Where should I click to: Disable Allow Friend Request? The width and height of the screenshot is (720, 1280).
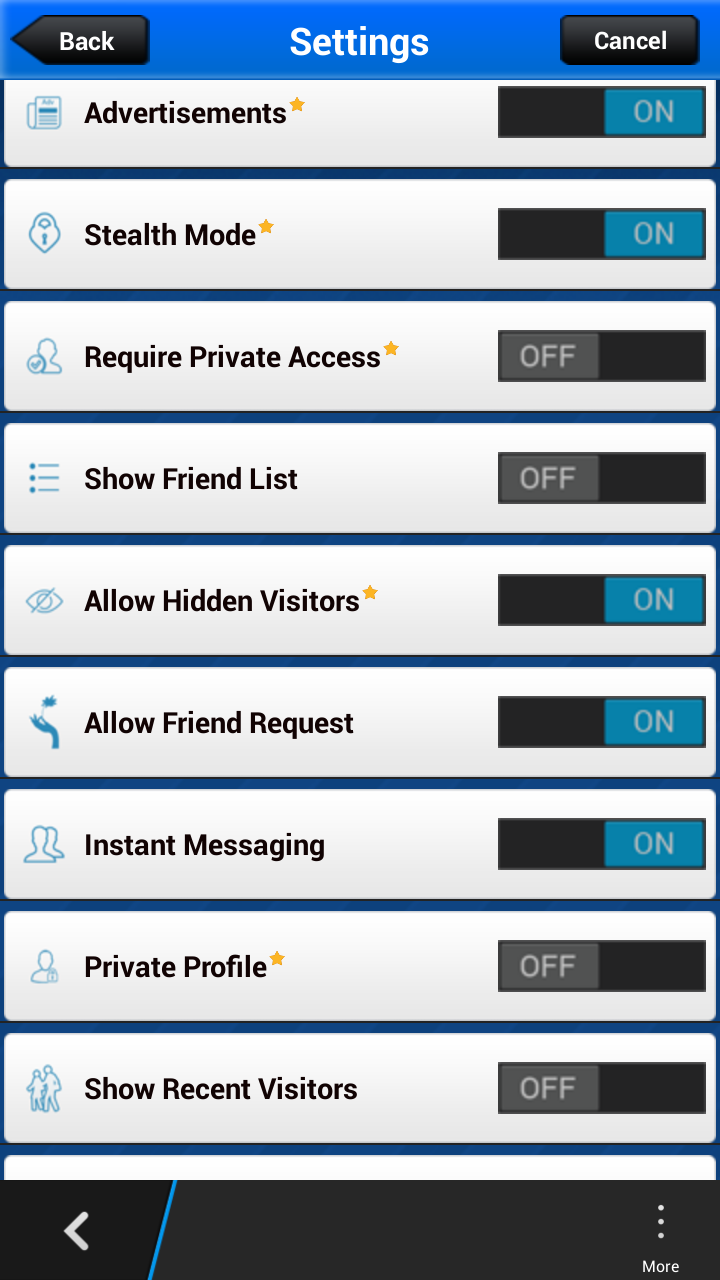[x=602, y=722]
